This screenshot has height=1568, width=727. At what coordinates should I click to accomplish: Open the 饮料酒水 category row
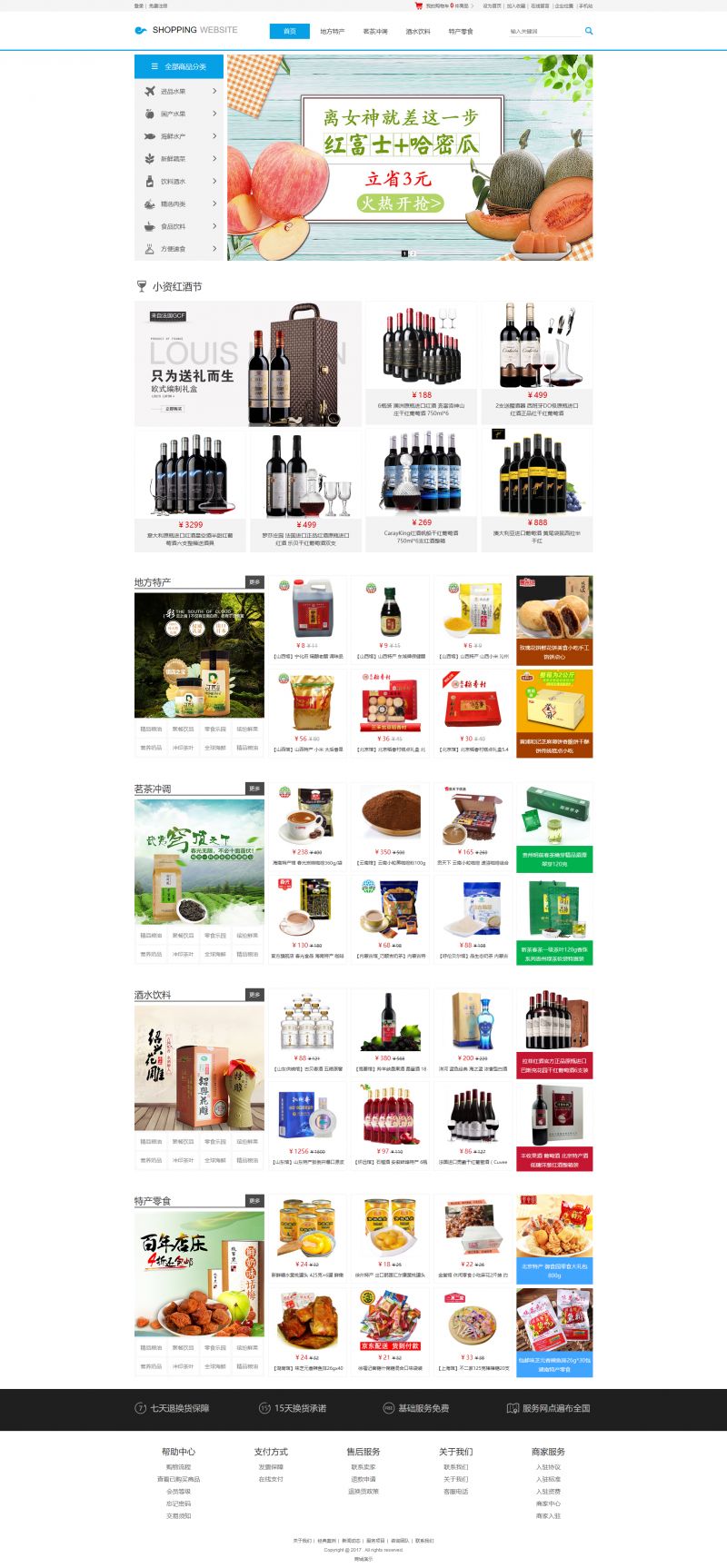point(180,182)
